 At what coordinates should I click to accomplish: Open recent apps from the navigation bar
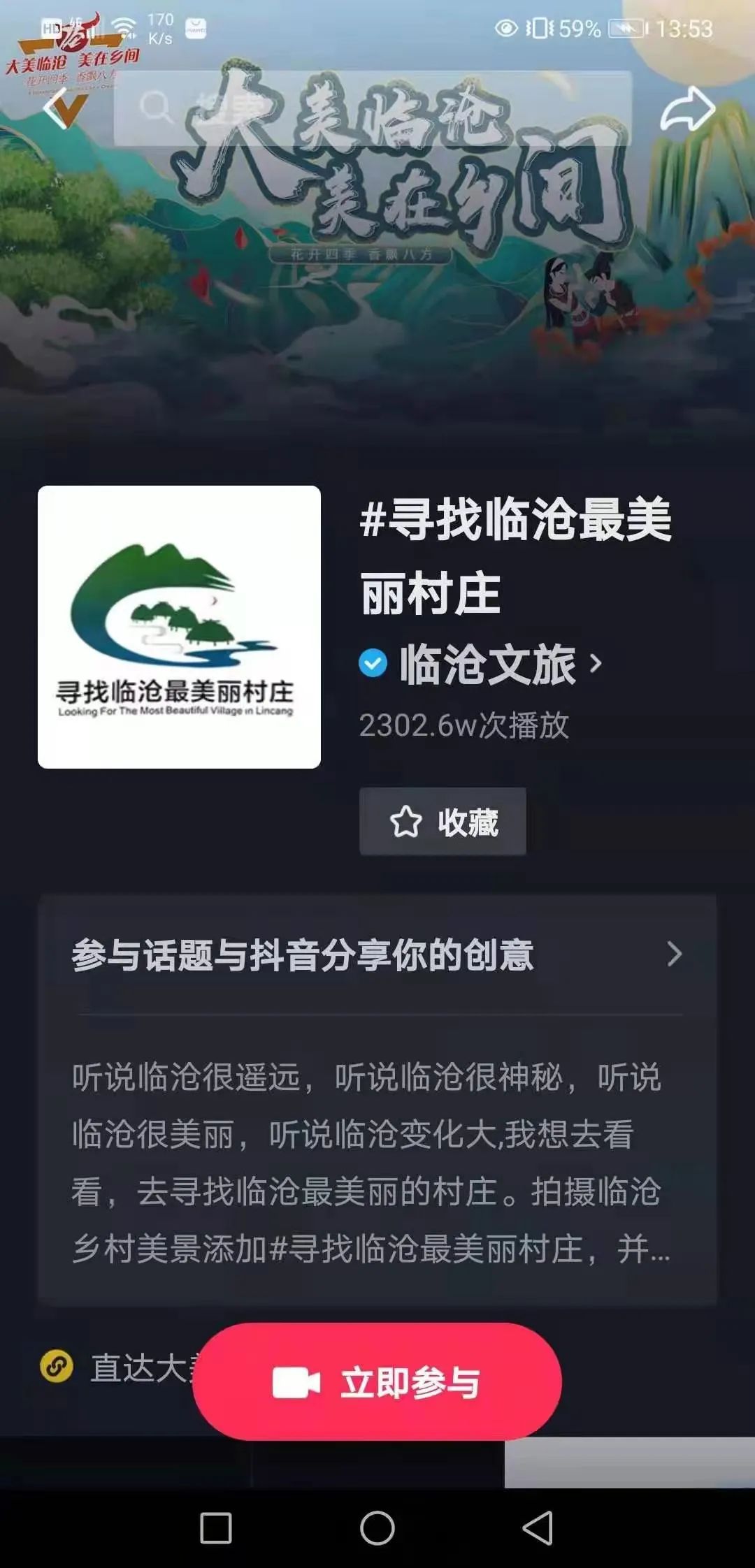click(x=216, y=1527)
